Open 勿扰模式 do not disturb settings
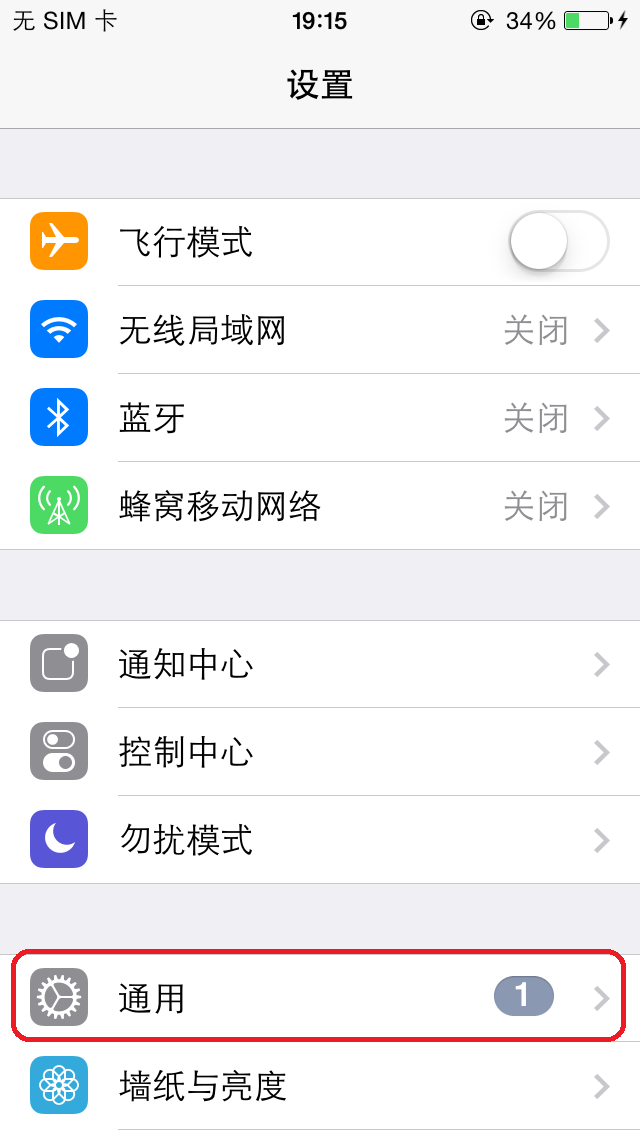The image size is (640, 1136). 320,840
